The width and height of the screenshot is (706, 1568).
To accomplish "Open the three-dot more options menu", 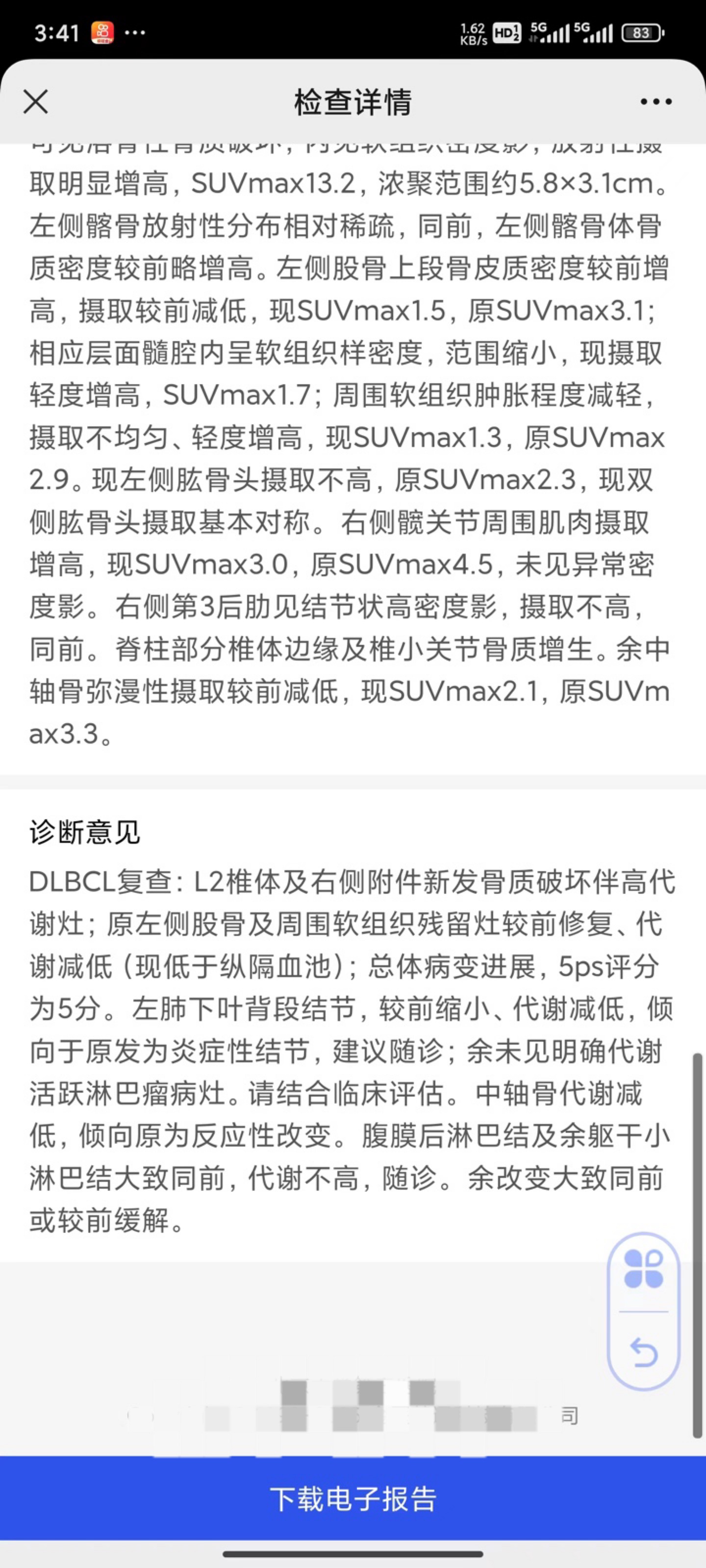I will 656,101.
